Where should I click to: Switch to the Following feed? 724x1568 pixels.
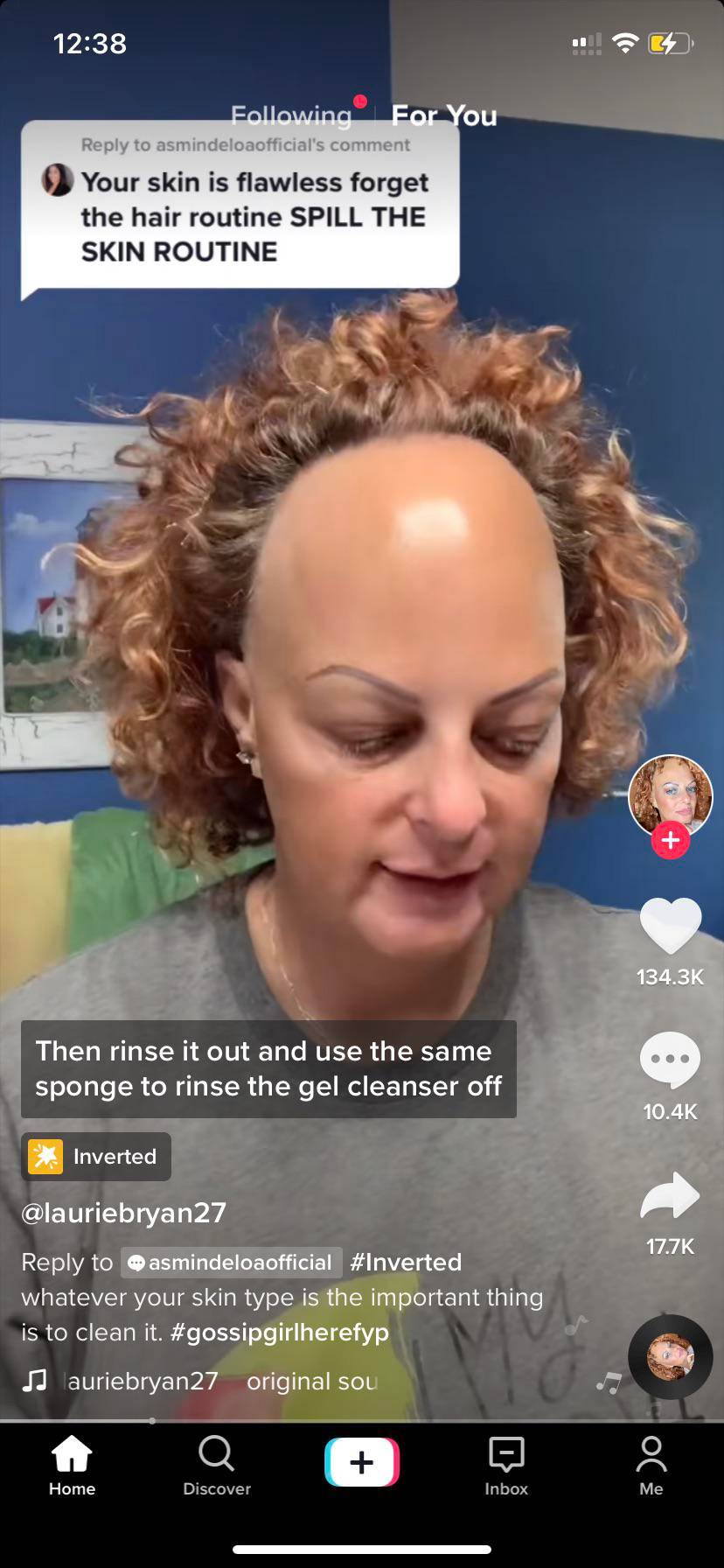tap(290, 115)
